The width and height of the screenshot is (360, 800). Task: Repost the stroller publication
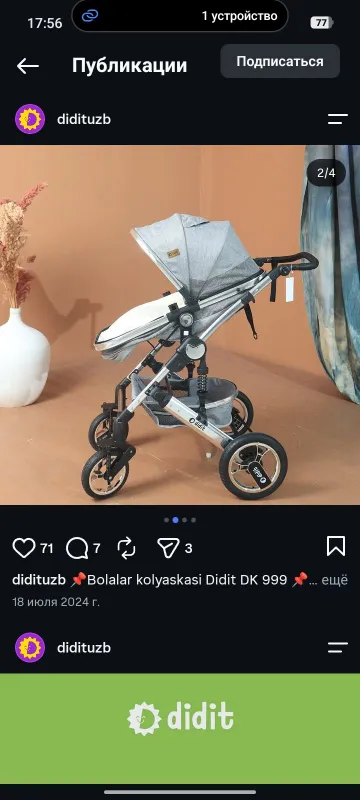pos(126,548)
